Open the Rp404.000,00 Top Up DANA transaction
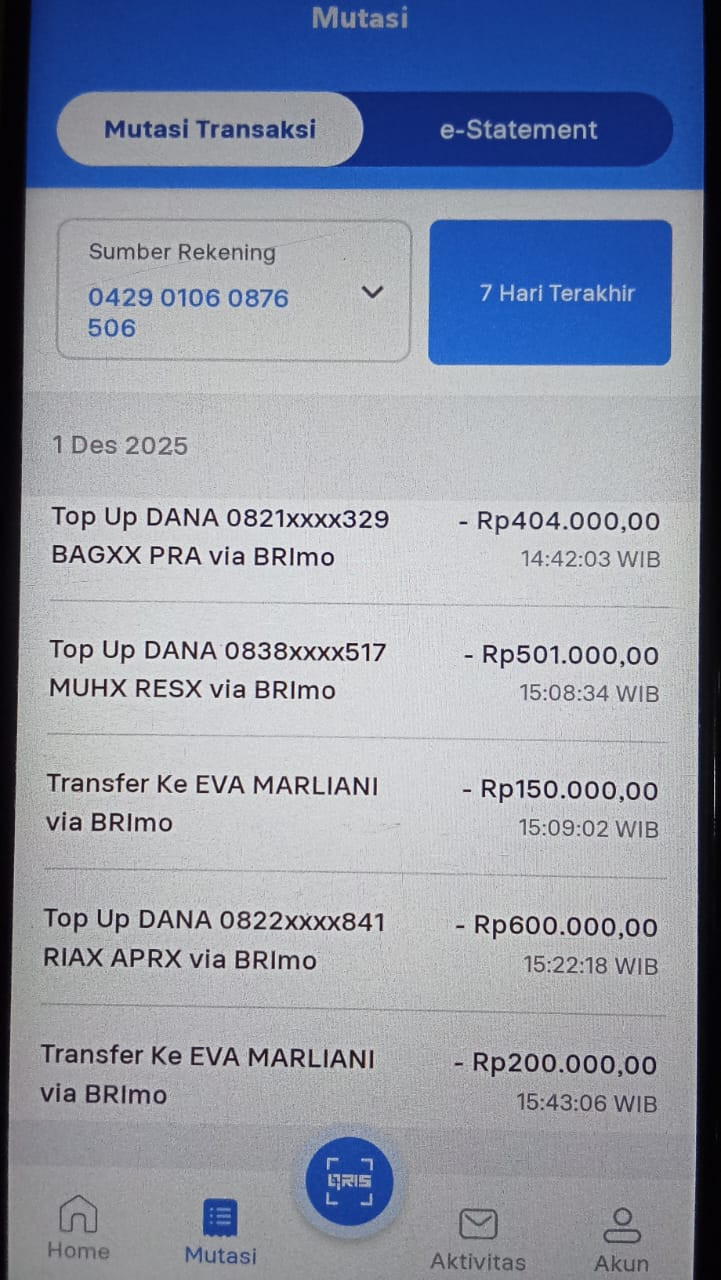Viewport: 721px width, 1280px height. coord(355,538)
